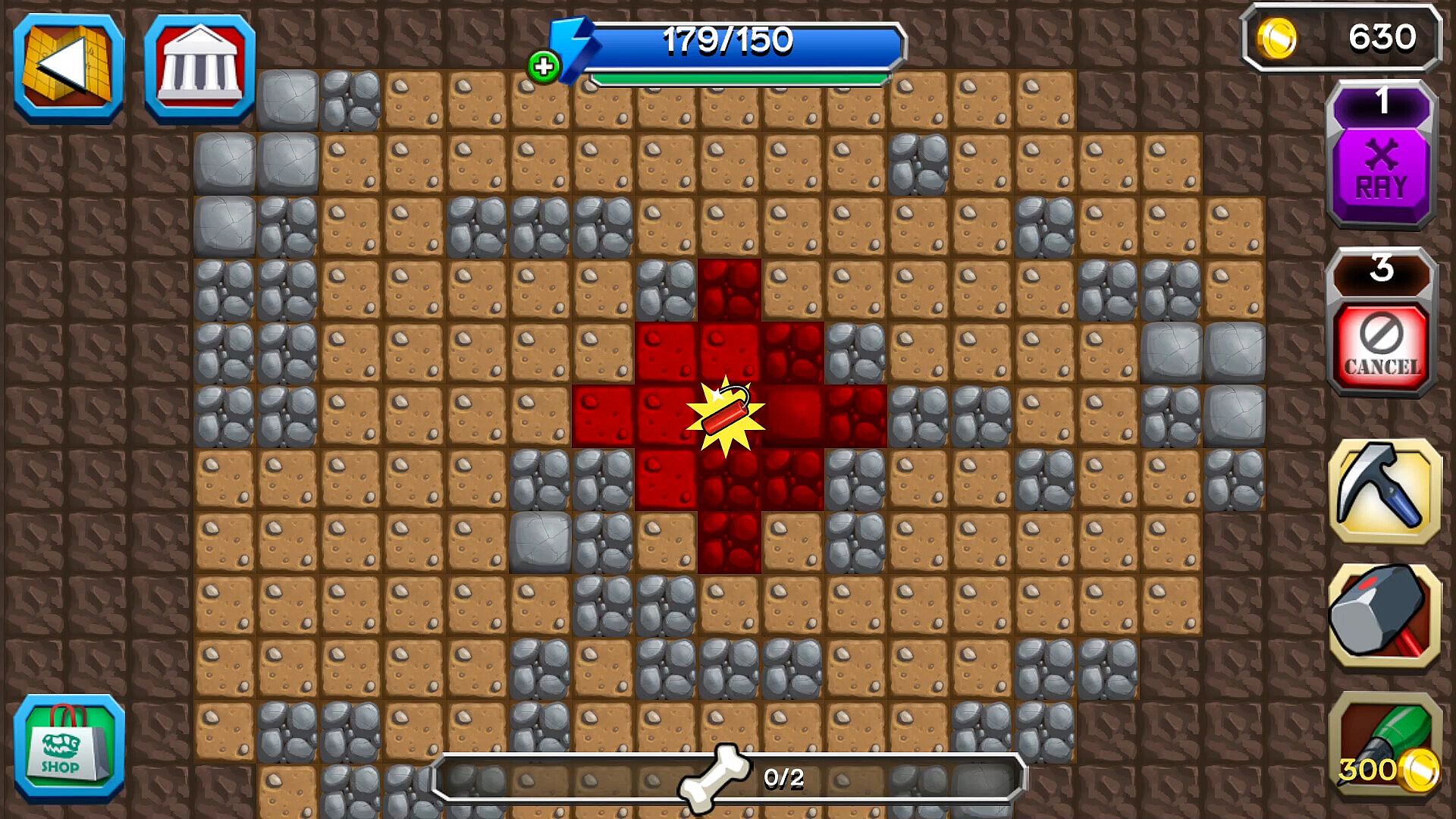This screenshot has height=819, width=1456.
Task: Detonate dynamite at the highlighted tile
Action: click(x=726, y=416)
